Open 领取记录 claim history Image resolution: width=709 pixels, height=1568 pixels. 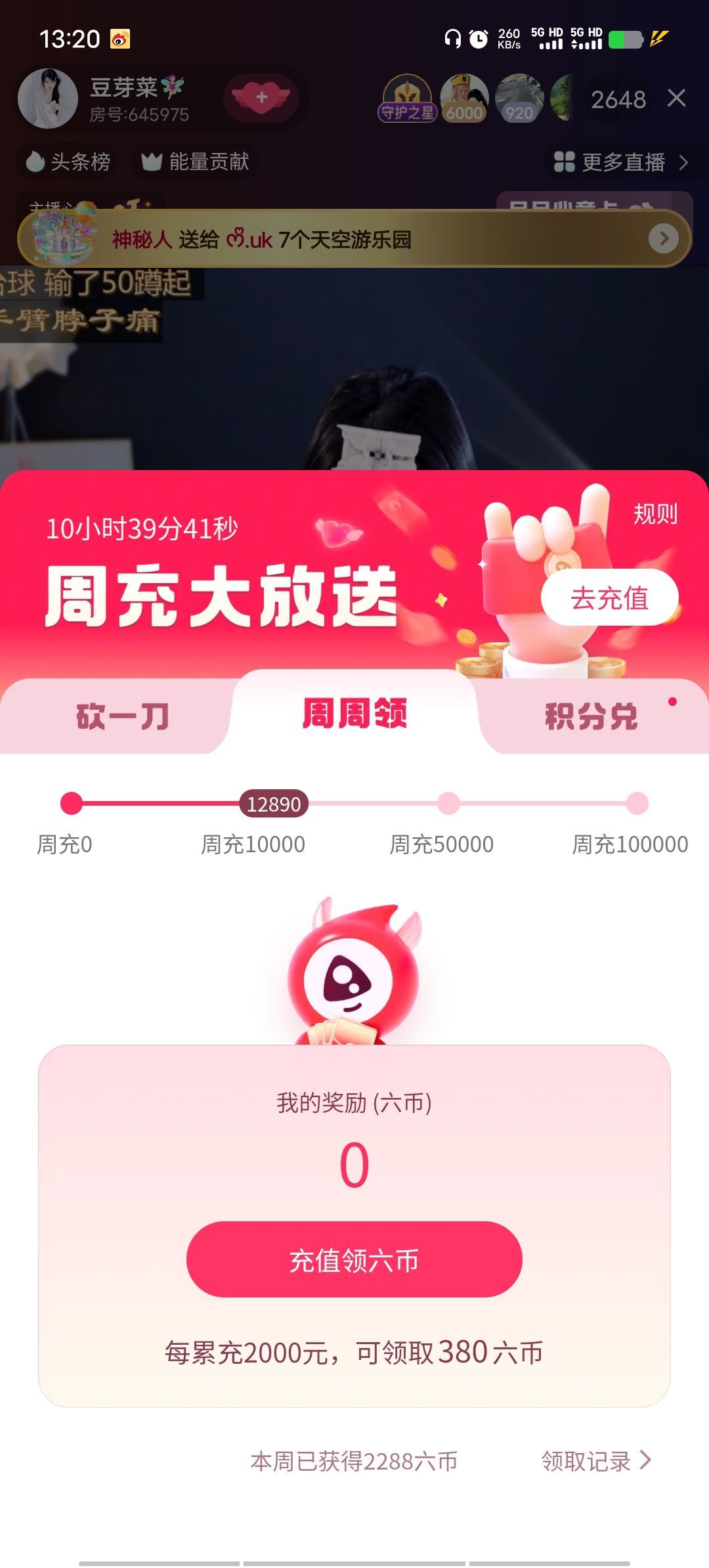tap(595, 1461)
